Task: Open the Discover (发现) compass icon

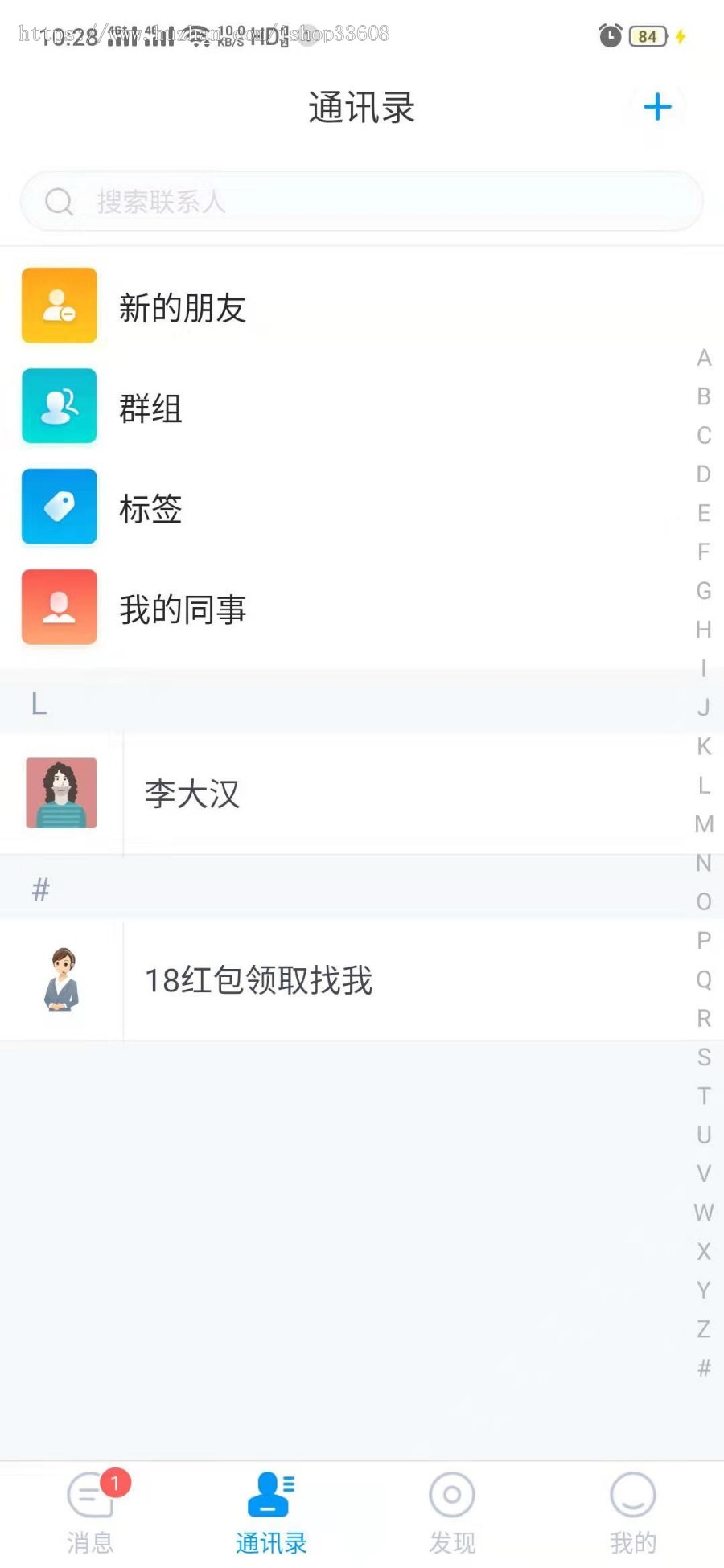Action: point(451,1493)
